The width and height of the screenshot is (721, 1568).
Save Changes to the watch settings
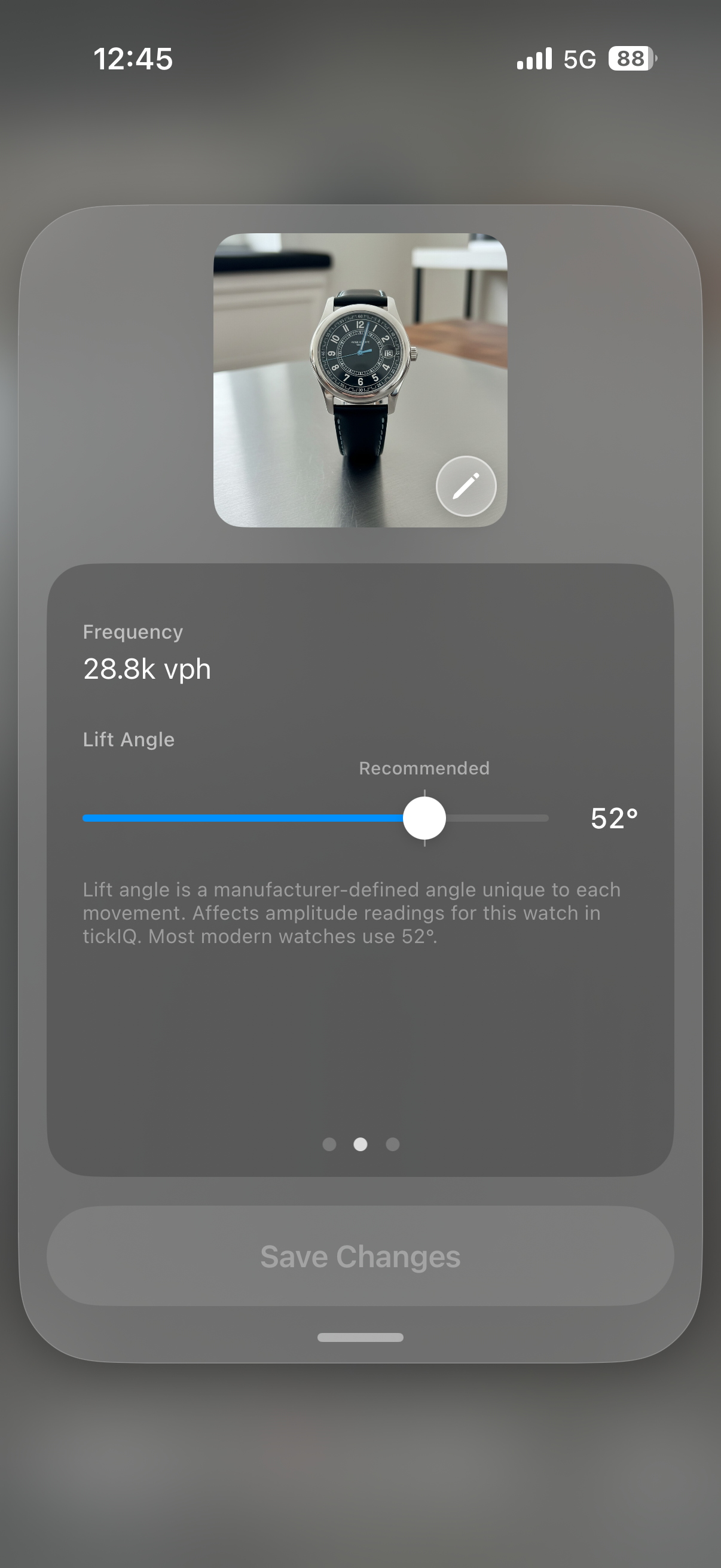coord(360,1256)
